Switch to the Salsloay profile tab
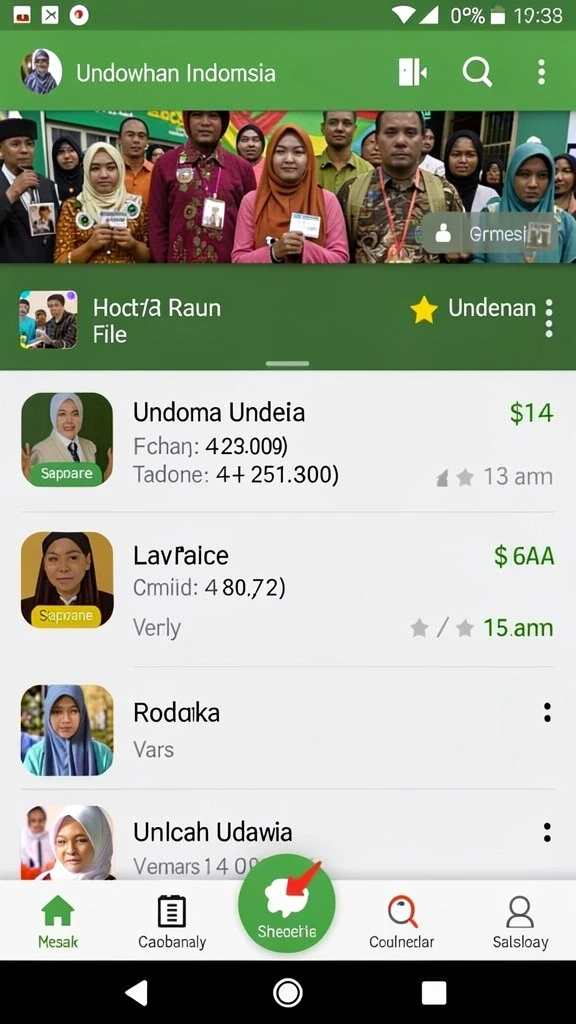This screenshot has height=1024, width=576. [520, 921]
